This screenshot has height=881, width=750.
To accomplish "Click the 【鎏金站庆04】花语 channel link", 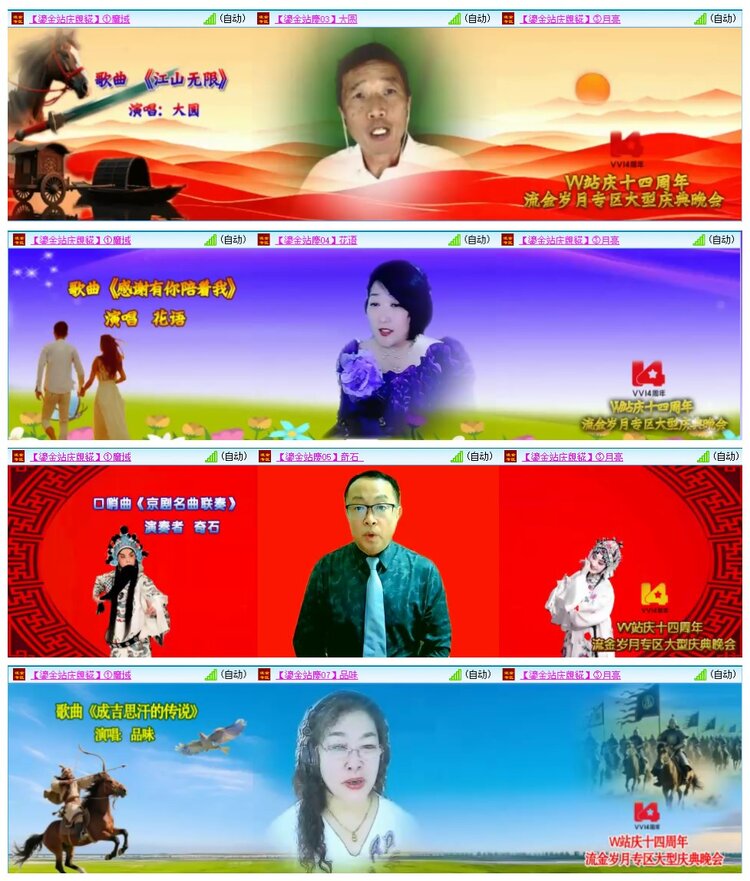I will (315, 239).
